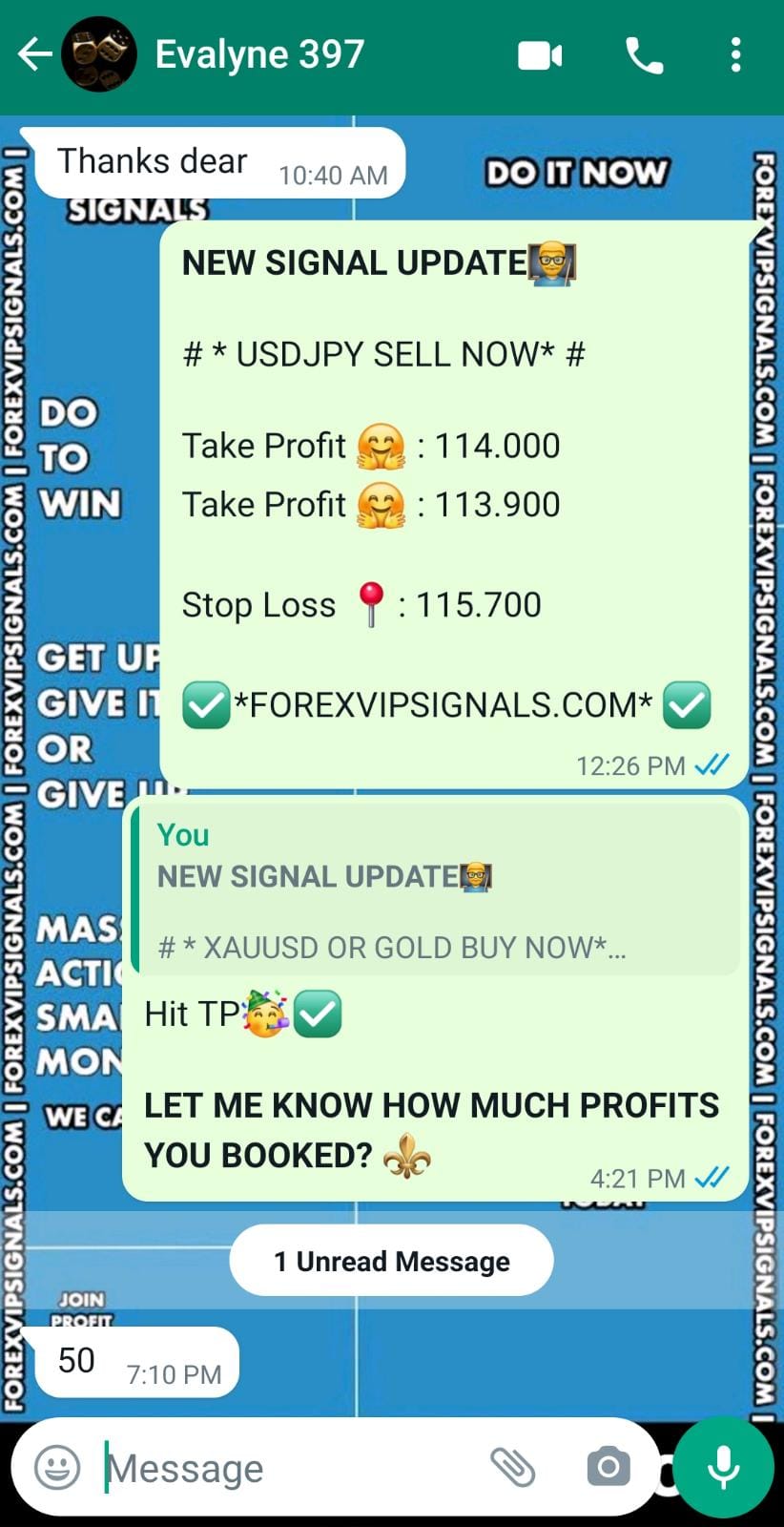Go back to the chat list

(x=34, y=54)
